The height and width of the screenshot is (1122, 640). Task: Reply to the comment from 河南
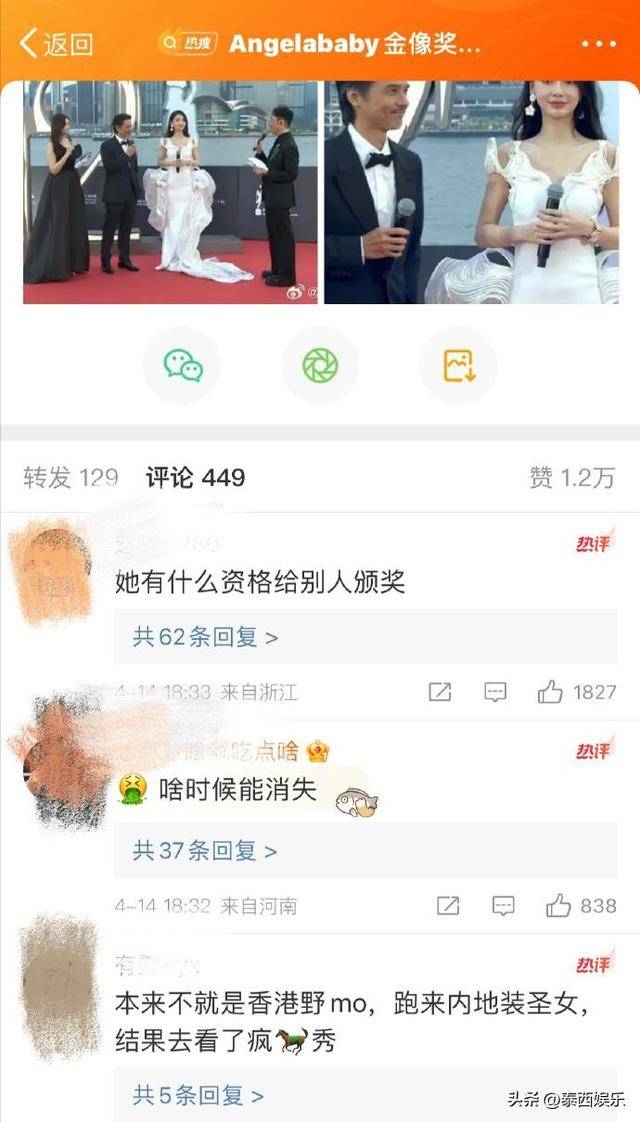[x=503, y=906]
